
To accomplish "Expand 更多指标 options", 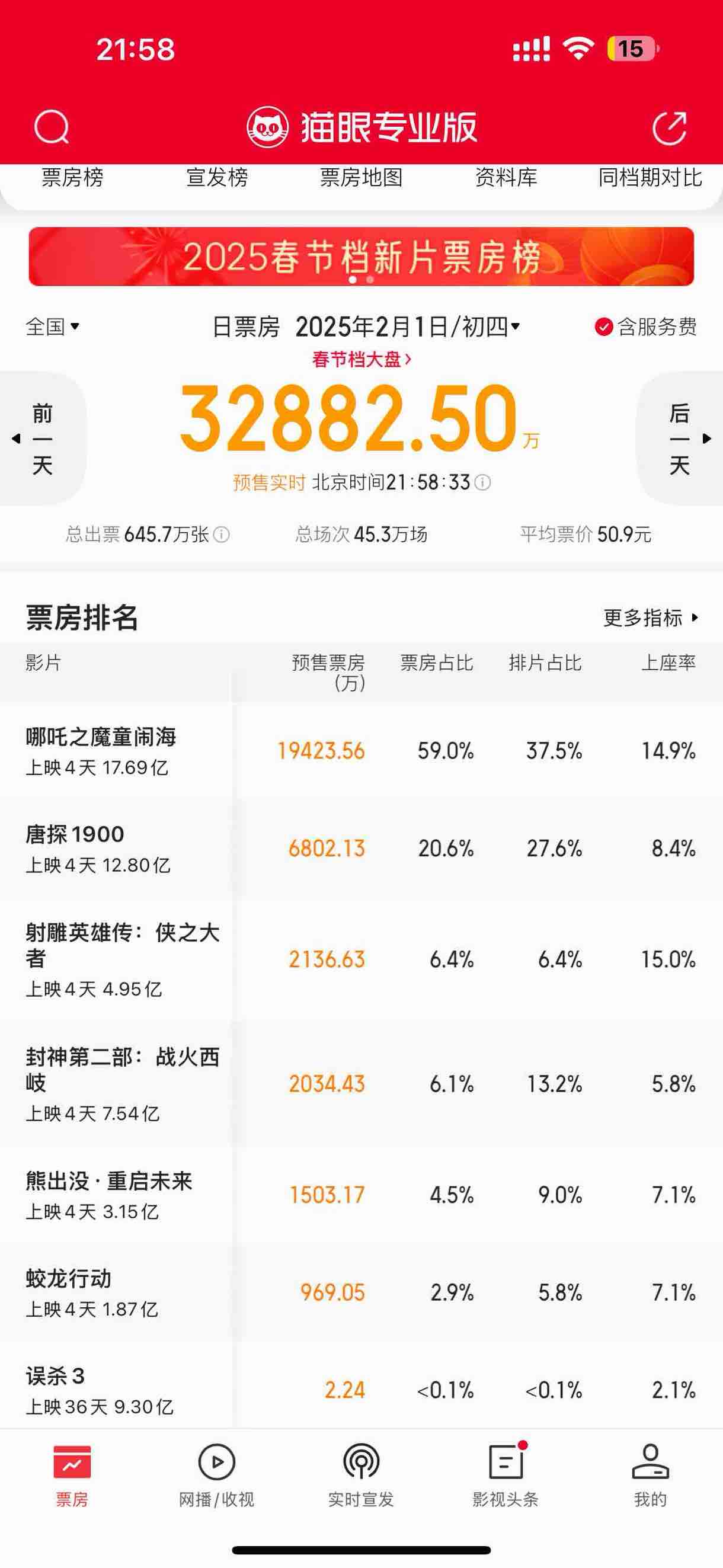I will (651, 618).
